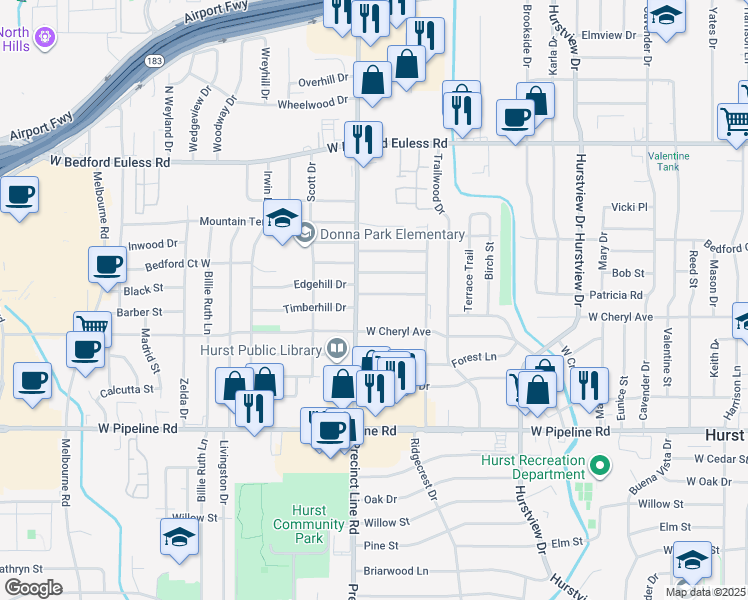
Task: Tap the school marker near Willow St and Billie Ruth Ln
Action: [x=179, y=539]
